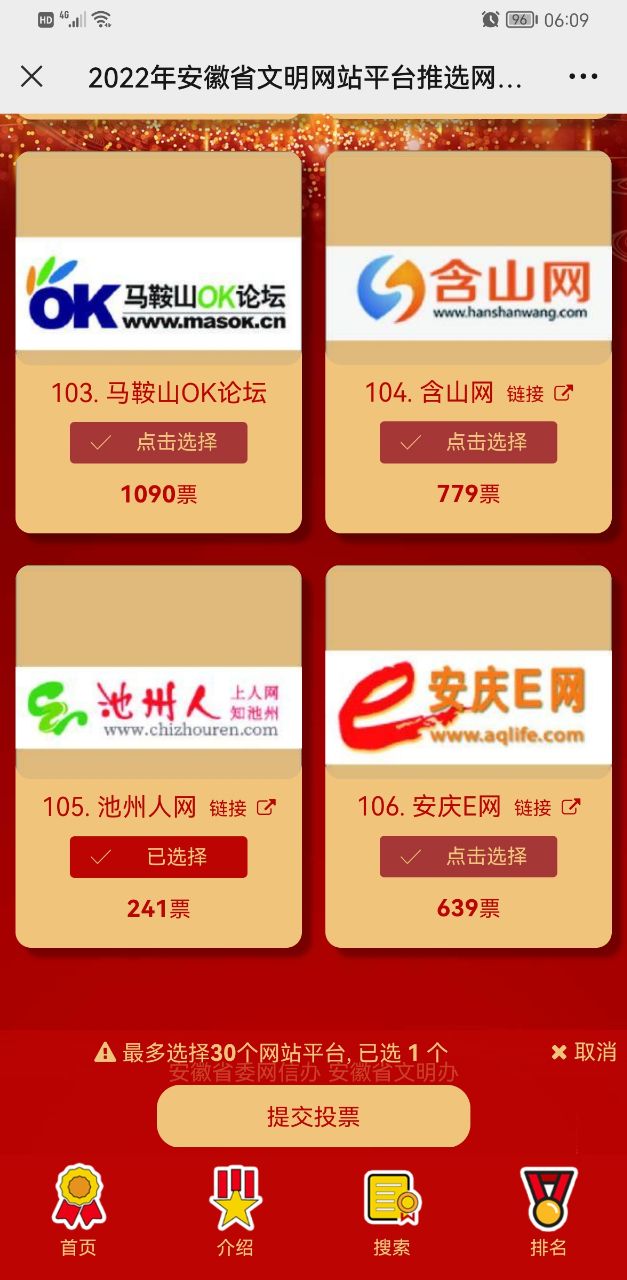Go to the 首页 tab
This screenshot has width=627, height=1280.
[78, 1212]
